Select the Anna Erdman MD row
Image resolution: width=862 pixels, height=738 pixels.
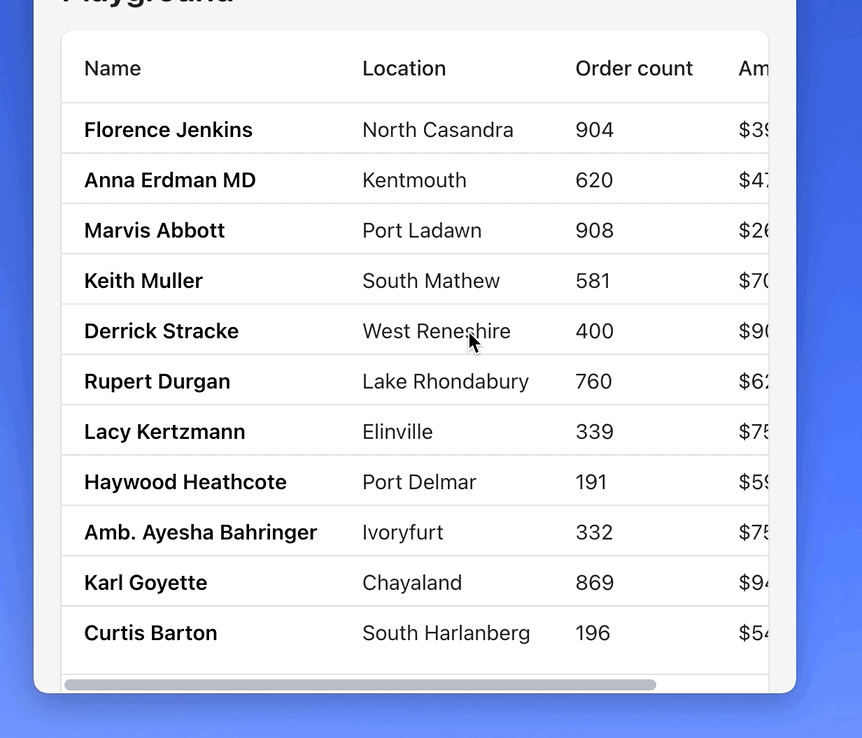tap(170, 180)
